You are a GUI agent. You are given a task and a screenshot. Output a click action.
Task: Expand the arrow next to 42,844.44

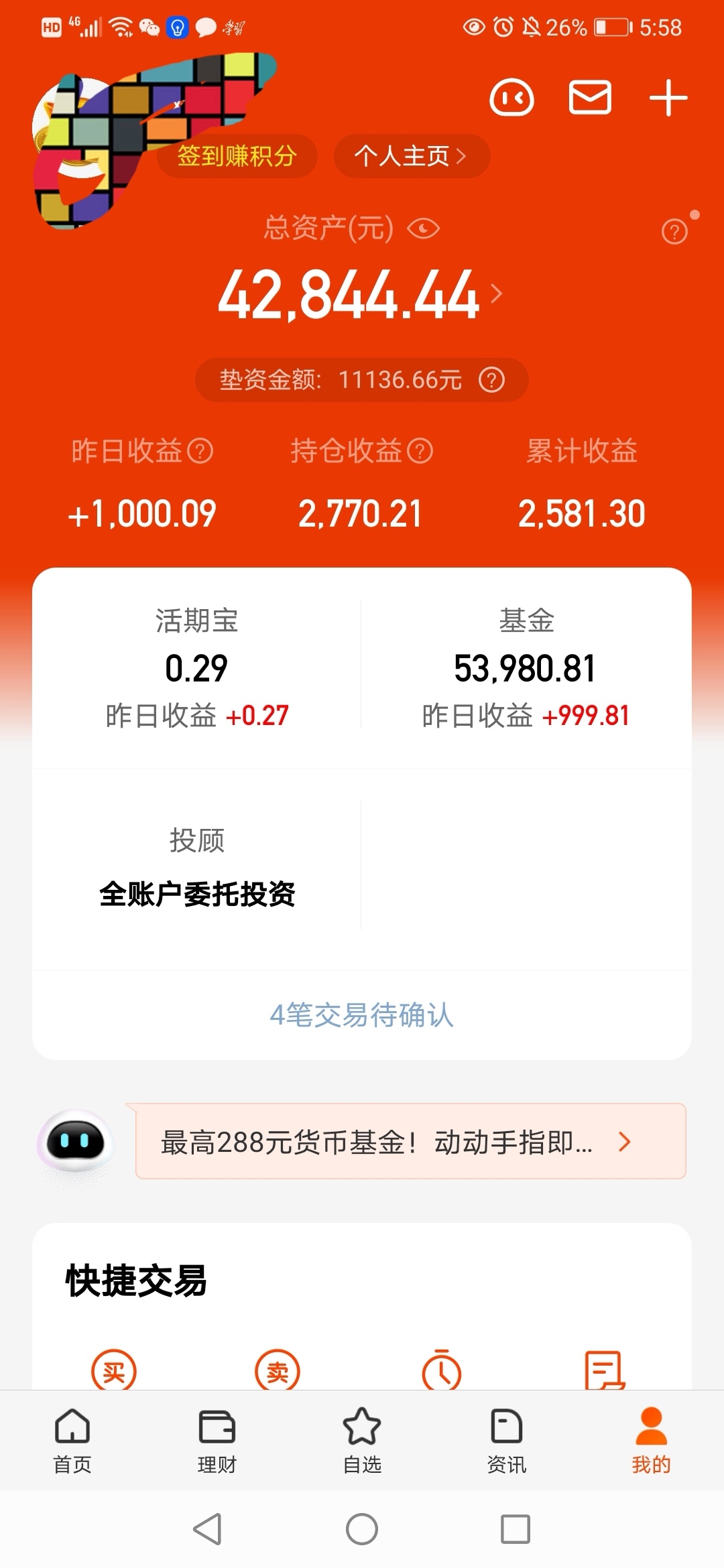click(x=496, y=293)
